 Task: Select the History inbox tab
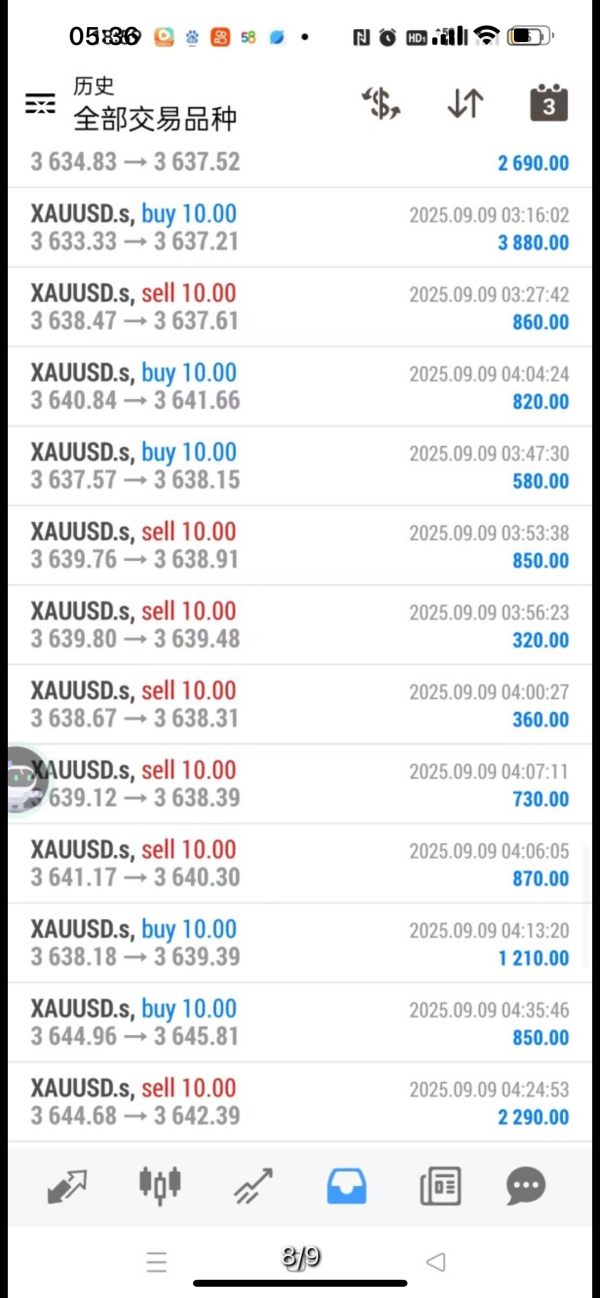pos(347,1186)
